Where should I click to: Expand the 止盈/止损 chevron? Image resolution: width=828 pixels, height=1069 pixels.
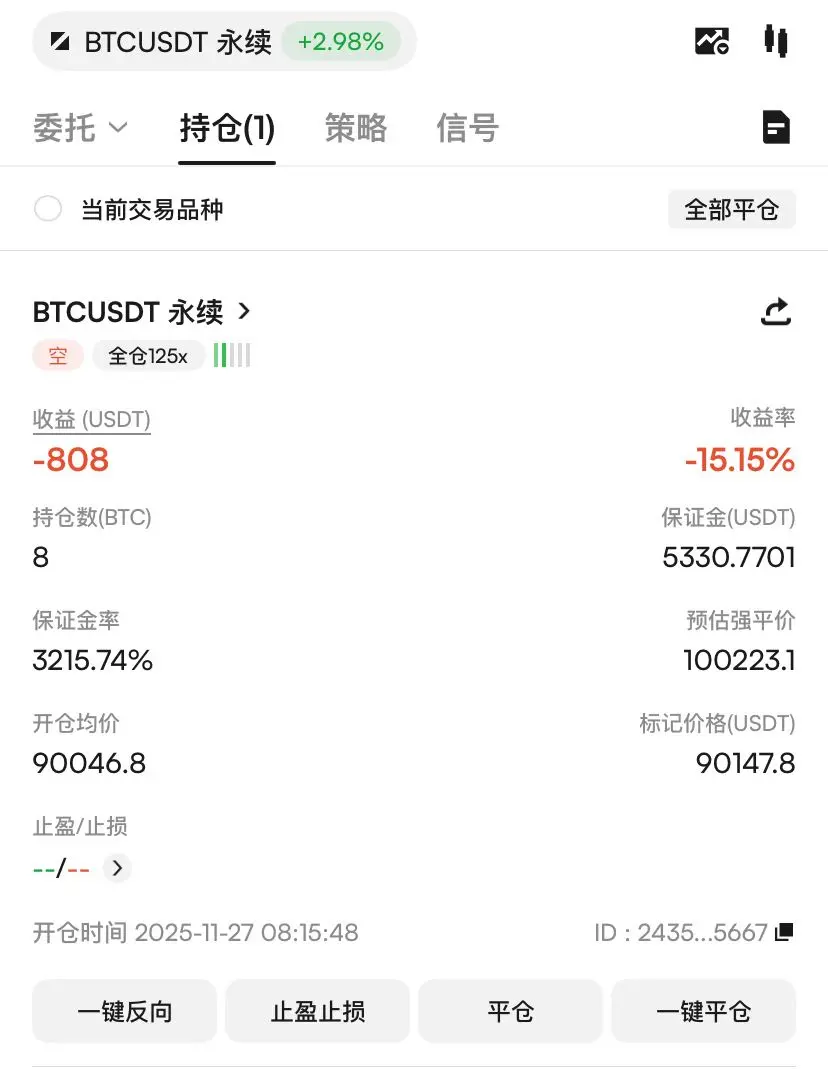117,868
